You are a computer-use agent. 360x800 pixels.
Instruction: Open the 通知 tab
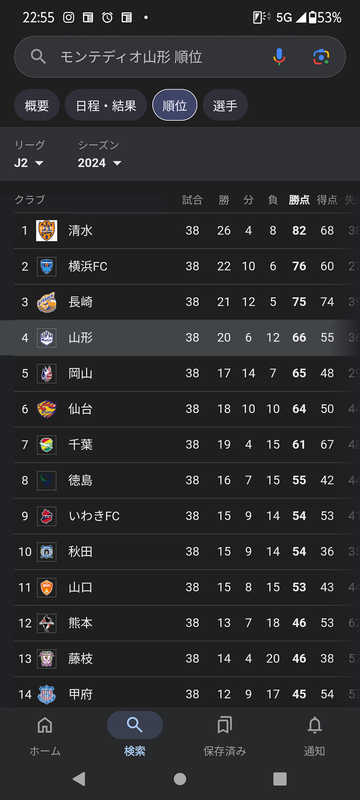point(315,735)
